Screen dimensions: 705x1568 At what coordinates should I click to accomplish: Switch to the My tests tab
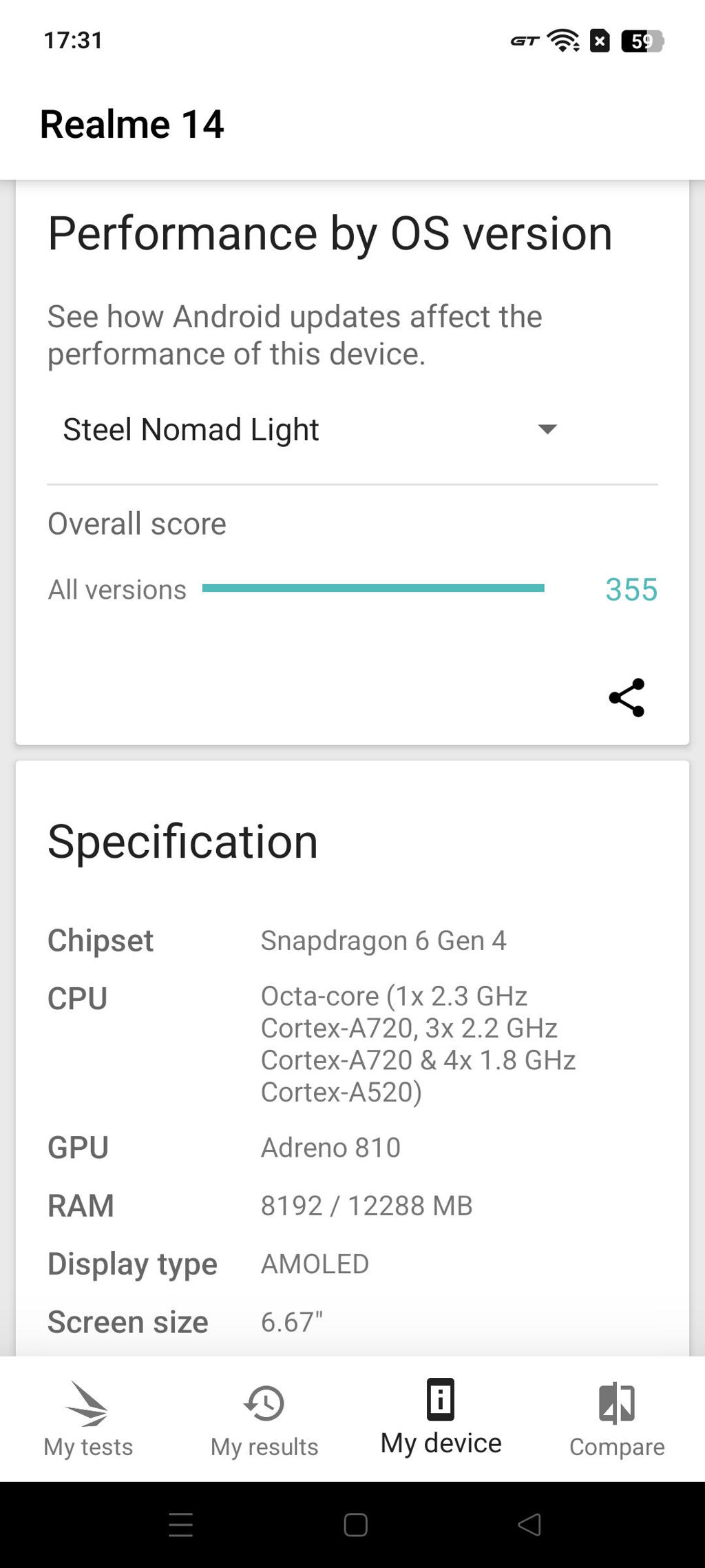point(88,1419)
